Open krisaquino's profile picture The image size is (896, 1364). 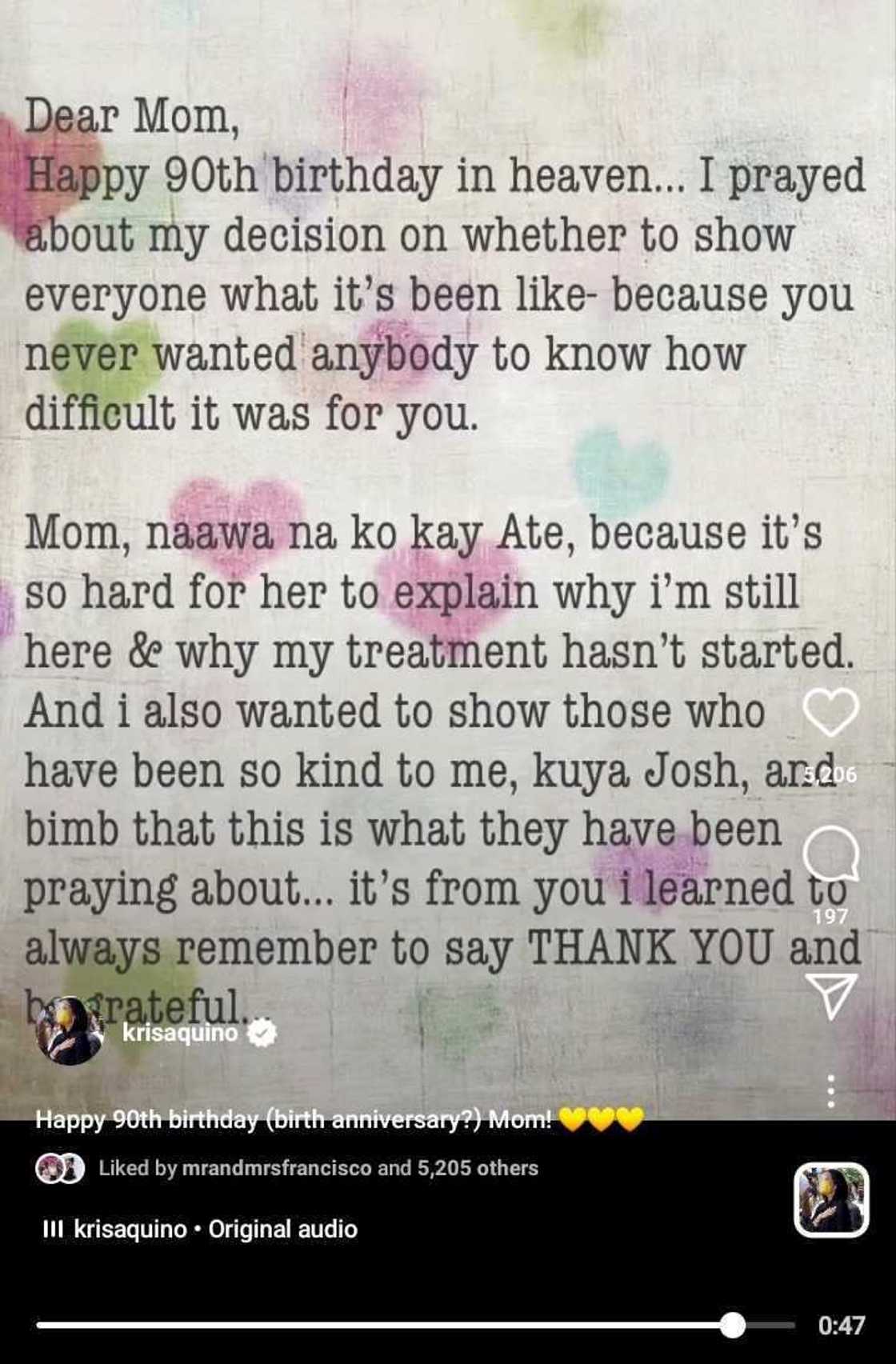click(70, 1031)
